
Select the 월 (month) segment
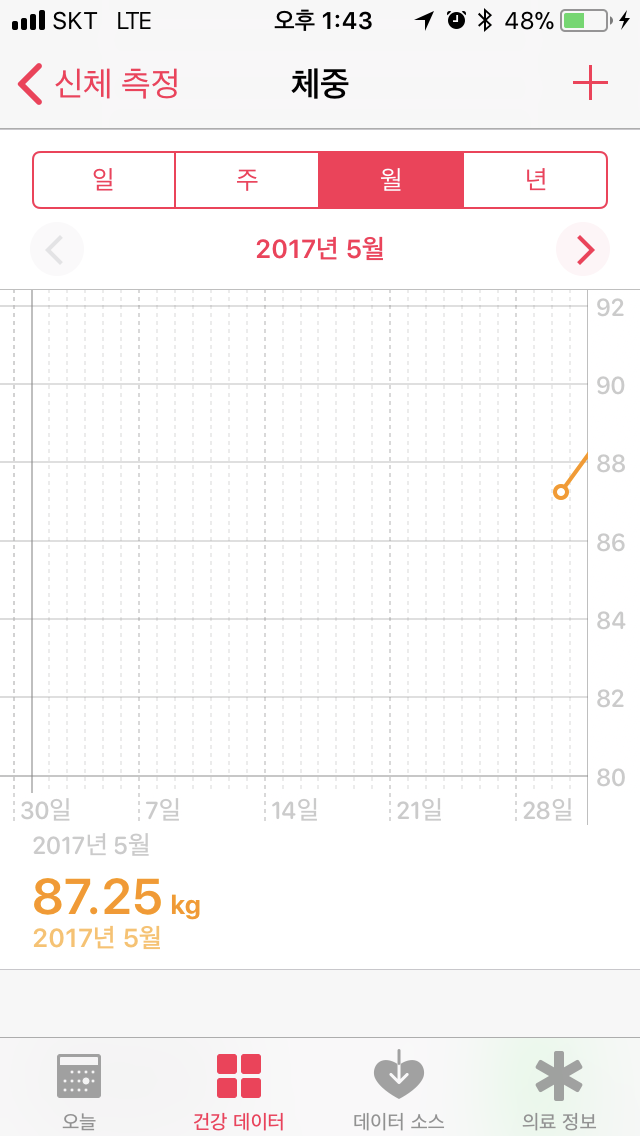(391, 180)
